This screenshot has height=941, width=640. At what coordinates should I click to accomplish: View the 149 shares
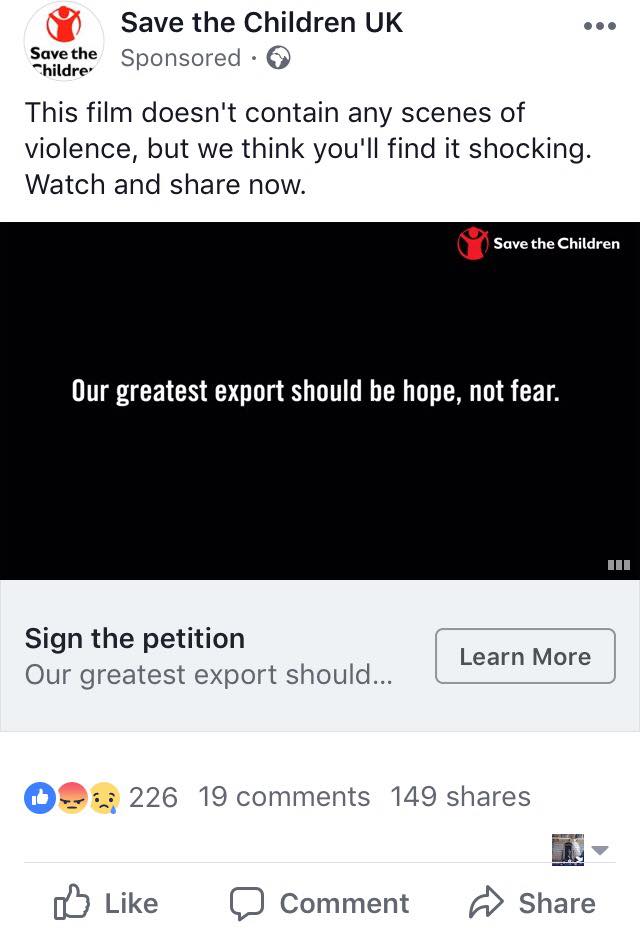[x=460, y=797]
